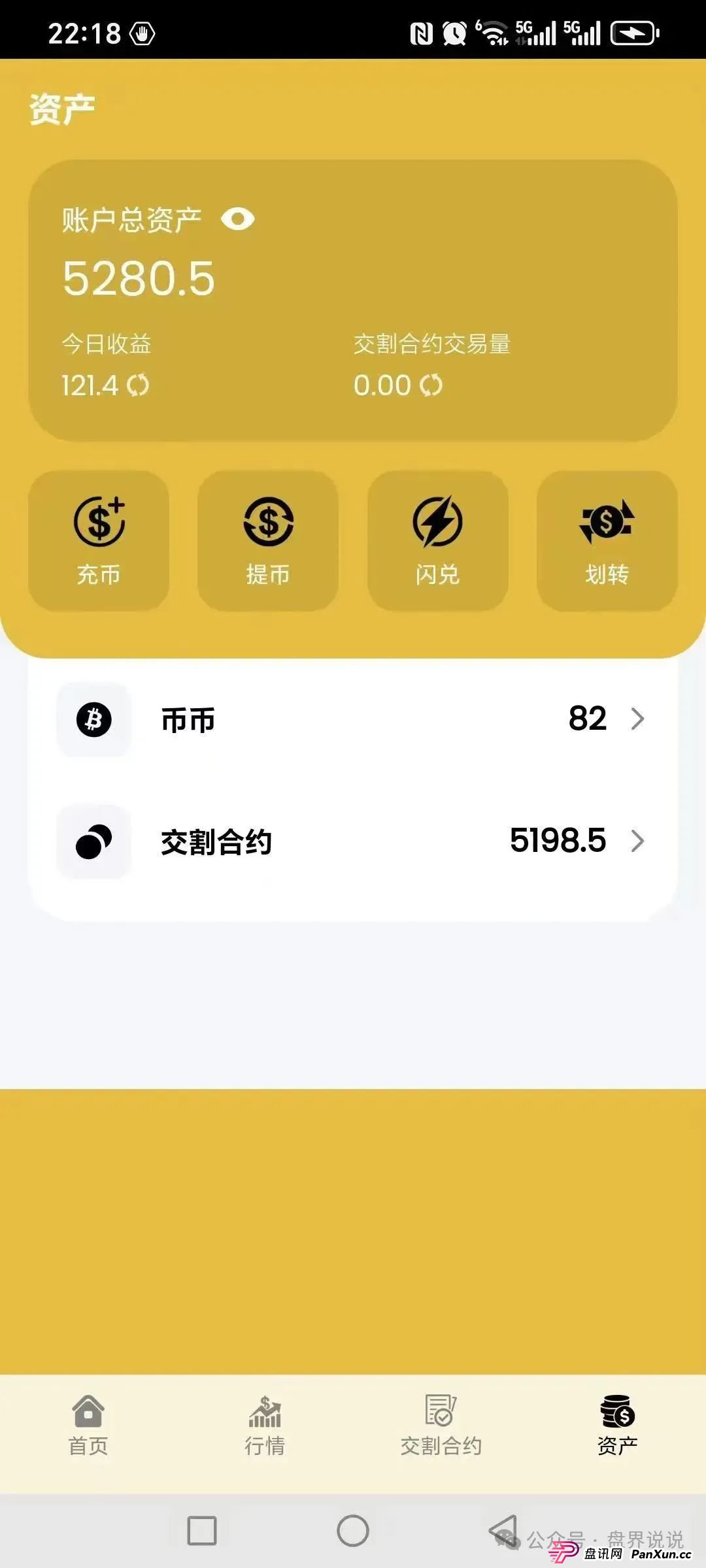Refresh the 交割合约交易量 0.00 value
Screen dimensions: 706x1568
tap(431, 385)
